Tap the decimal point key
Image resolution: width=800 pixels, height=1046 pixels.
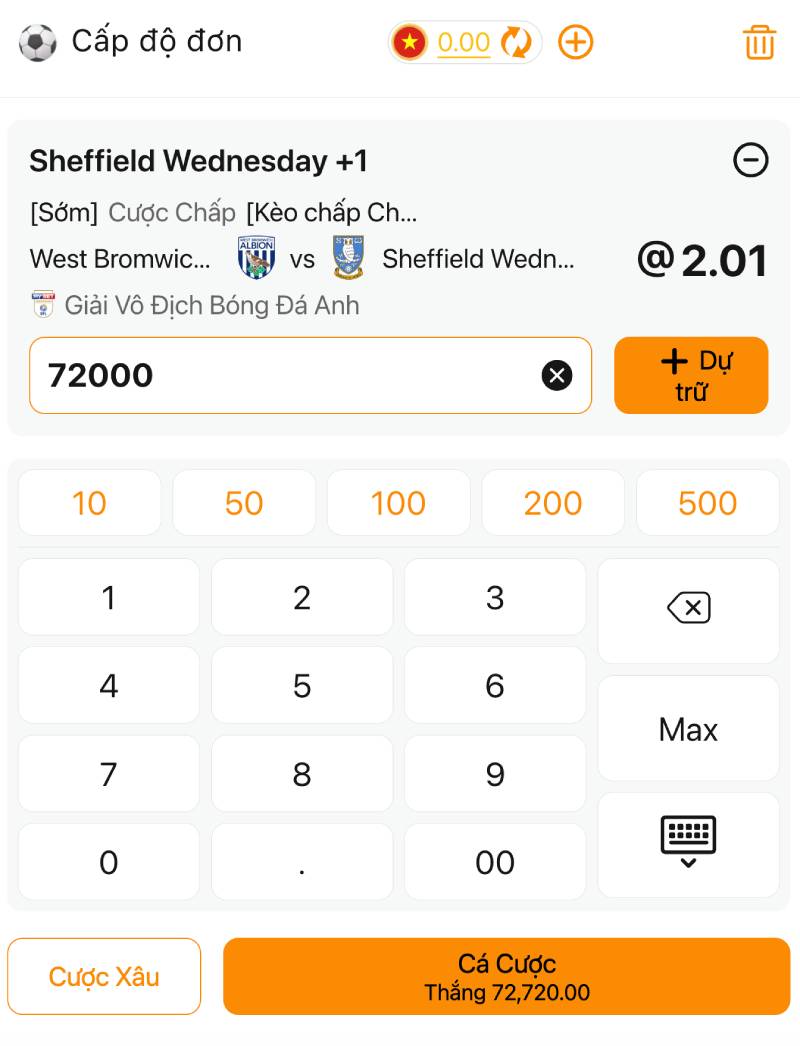(302, 862)
